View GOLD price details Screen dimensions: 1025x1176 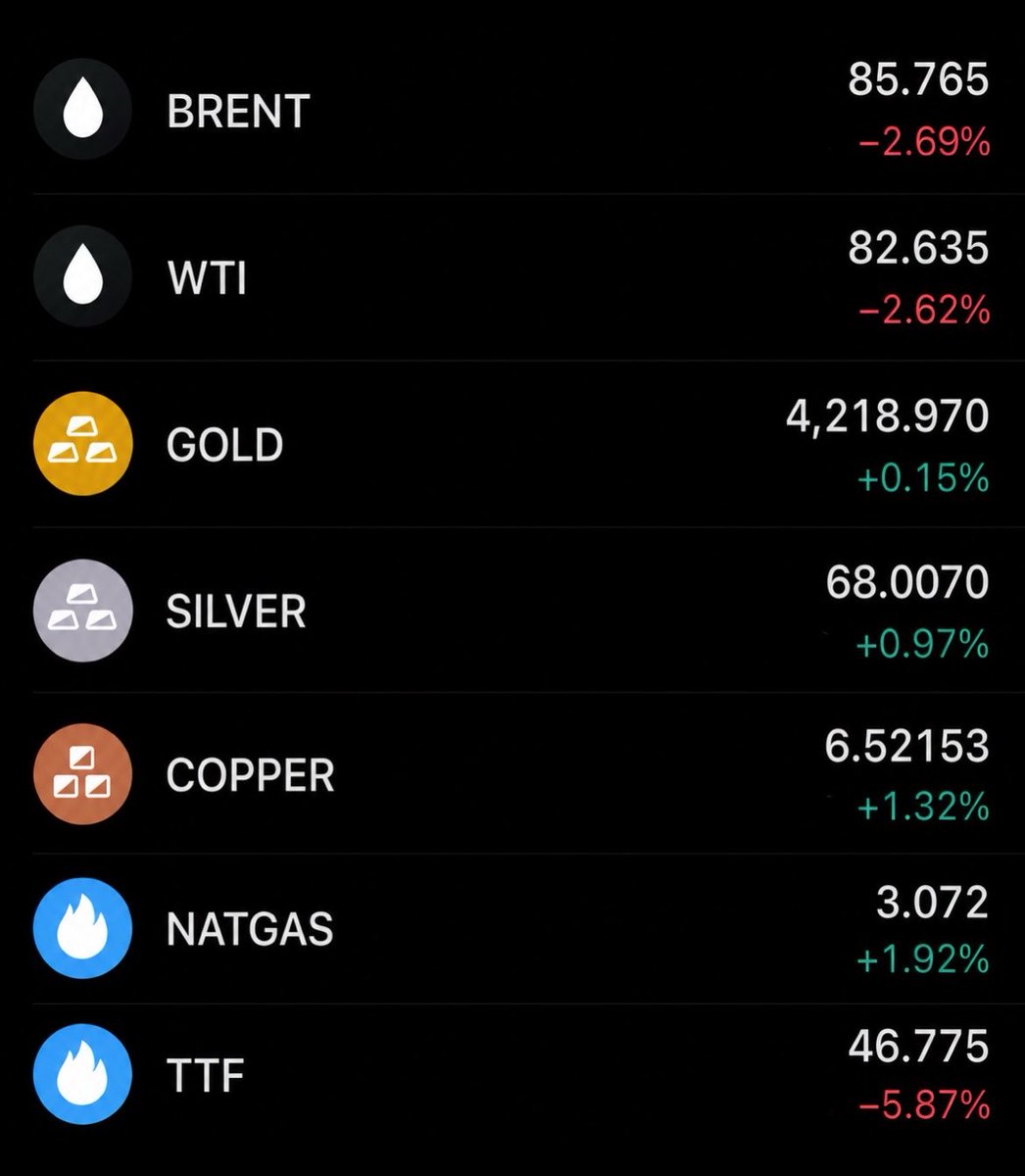[512, 444]
